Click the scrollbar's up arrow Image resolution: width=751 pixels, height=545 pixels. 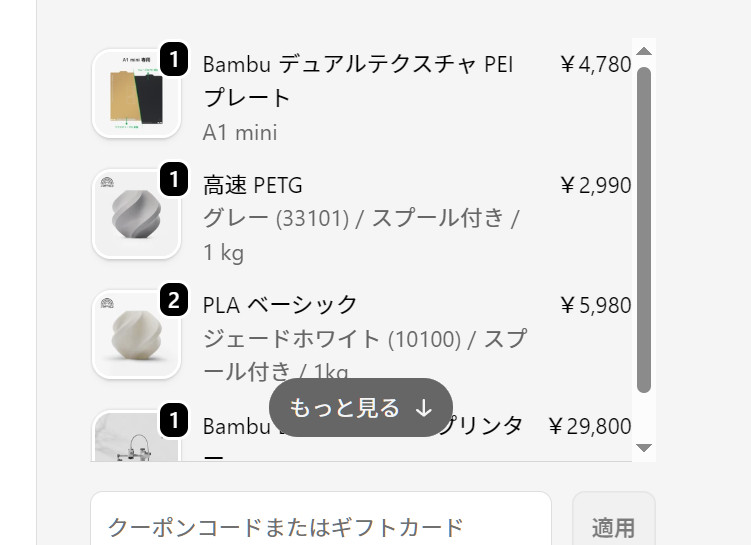[x=644, y=51]
